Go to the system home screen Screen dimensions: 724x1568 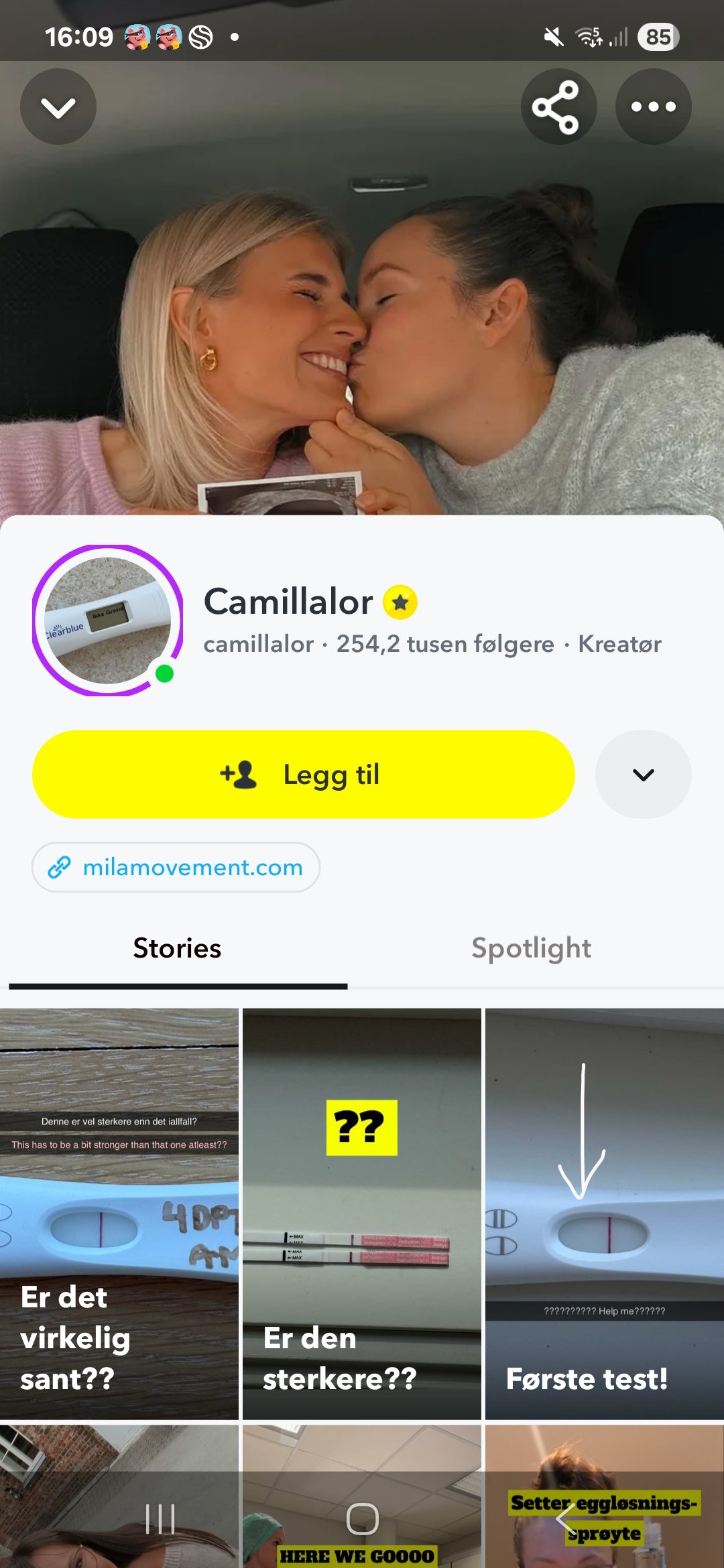(x=362, y=1518)
